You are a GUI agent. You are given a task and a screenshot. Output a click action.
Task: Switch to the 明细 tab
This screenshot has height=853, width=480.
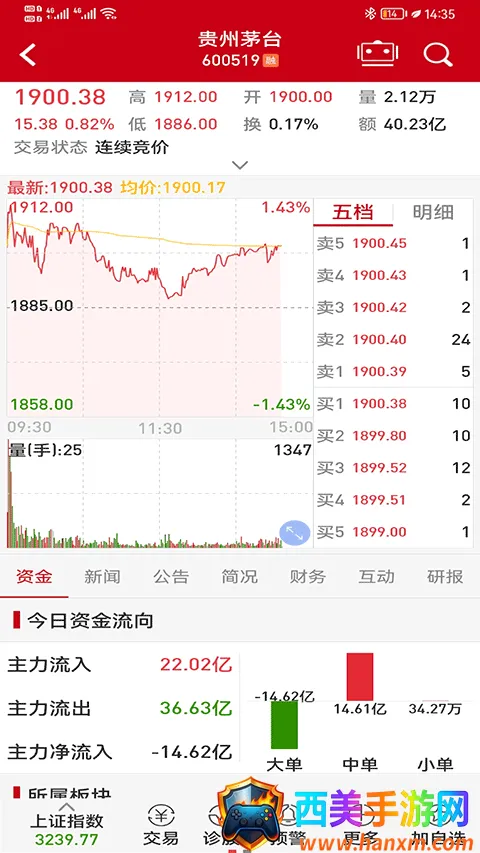(433, 213)
